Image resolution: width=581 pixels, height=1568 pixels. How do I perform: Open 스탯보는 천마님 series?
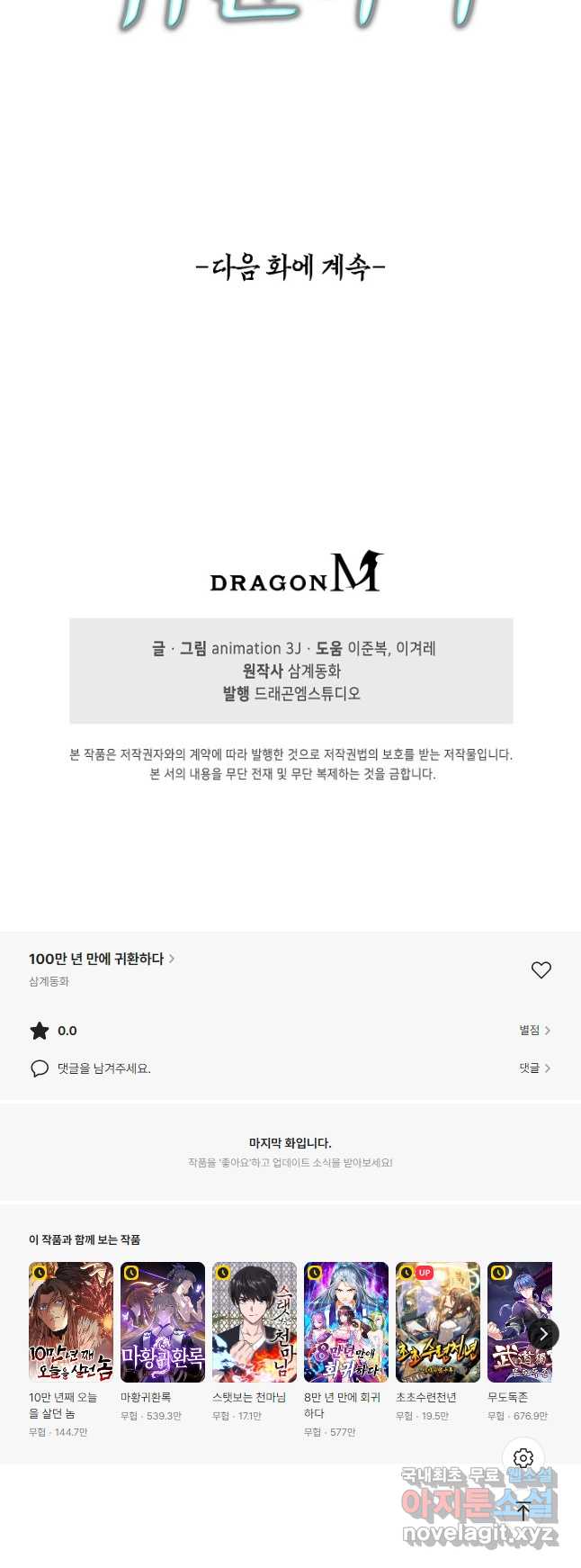tap(255, 1321)
